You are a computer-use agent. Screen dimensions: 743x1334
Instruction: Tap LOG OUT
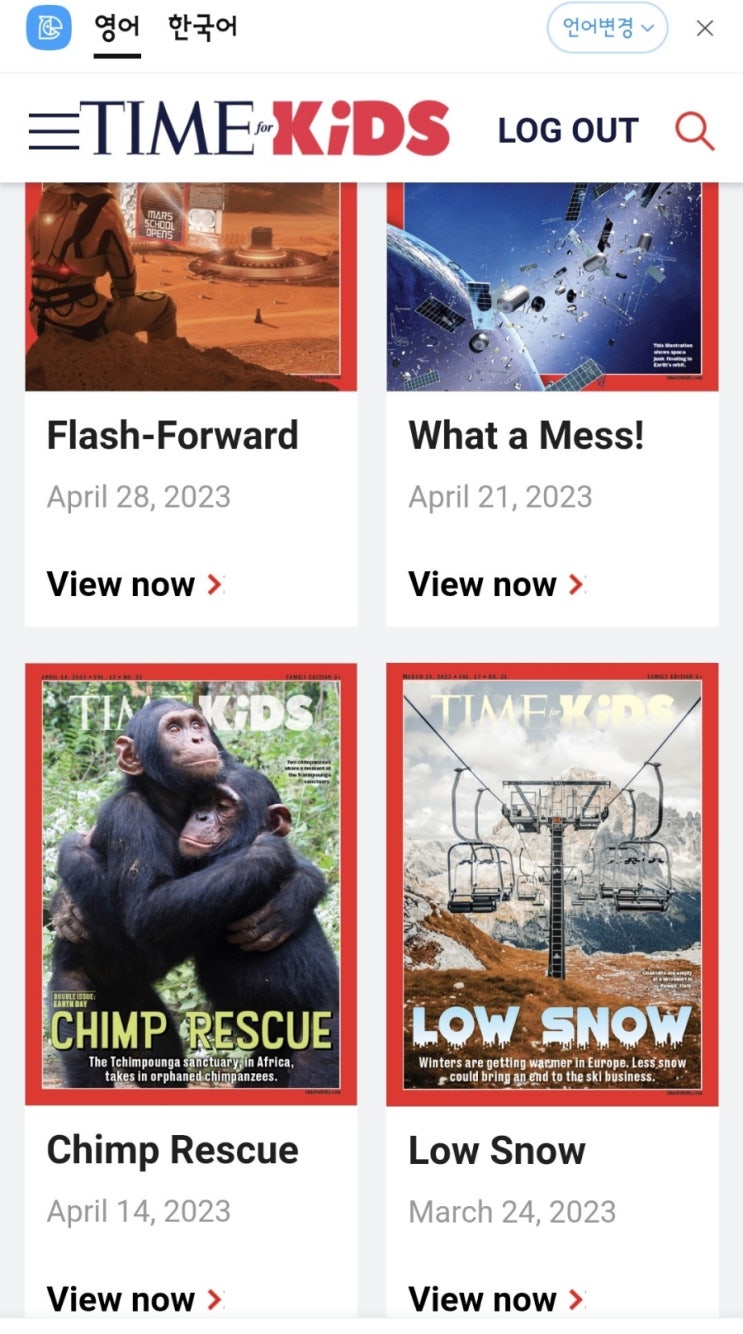[568, 130]
